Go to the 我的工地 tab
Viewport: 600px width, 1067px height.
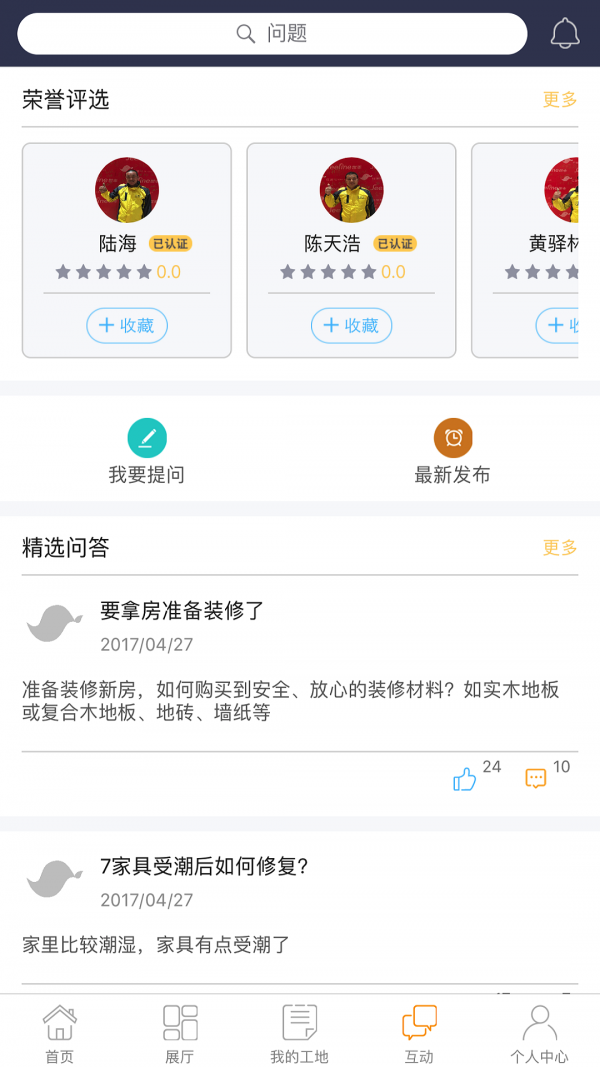(299, 1034)
